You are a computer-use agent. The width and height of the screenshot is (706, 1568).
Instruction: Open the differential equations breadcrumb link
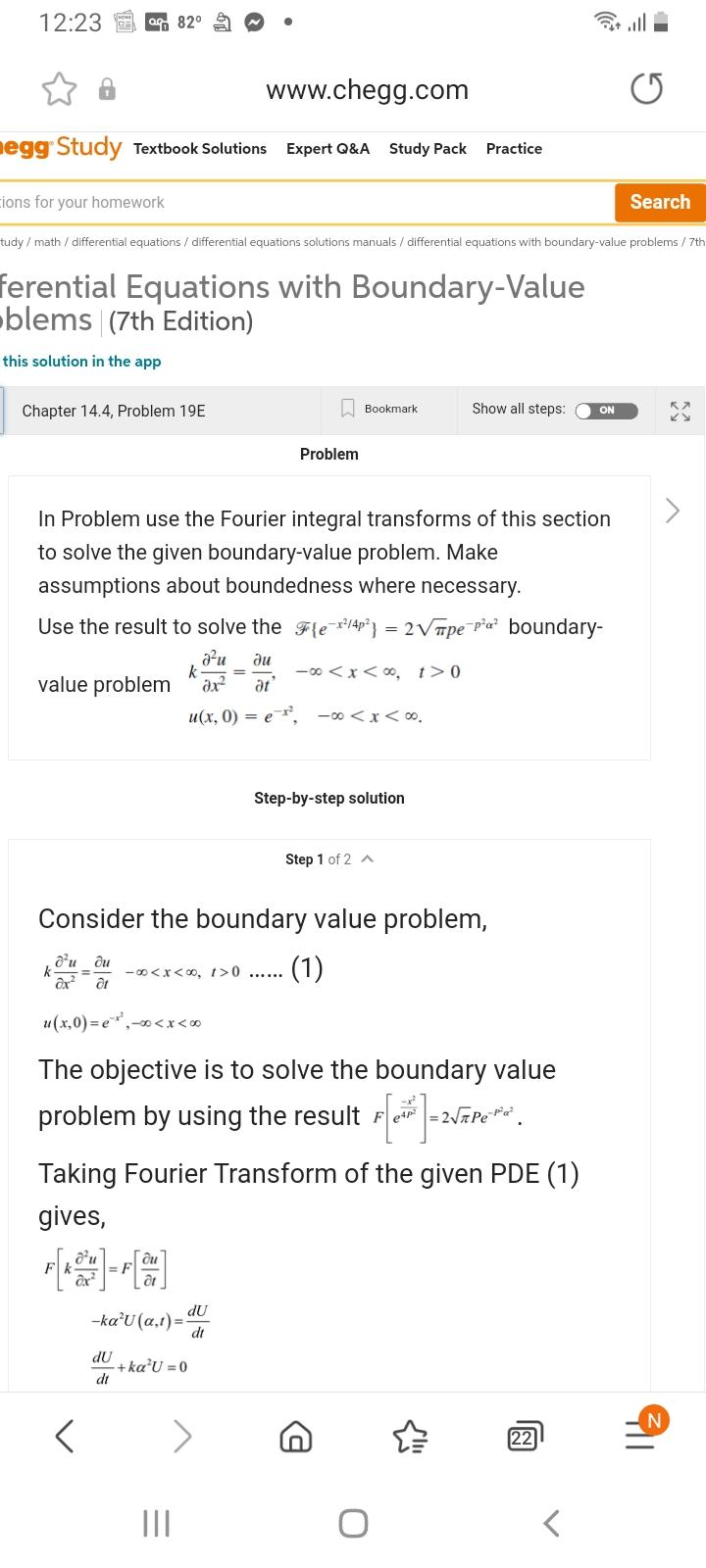click(x=126, y=242)
